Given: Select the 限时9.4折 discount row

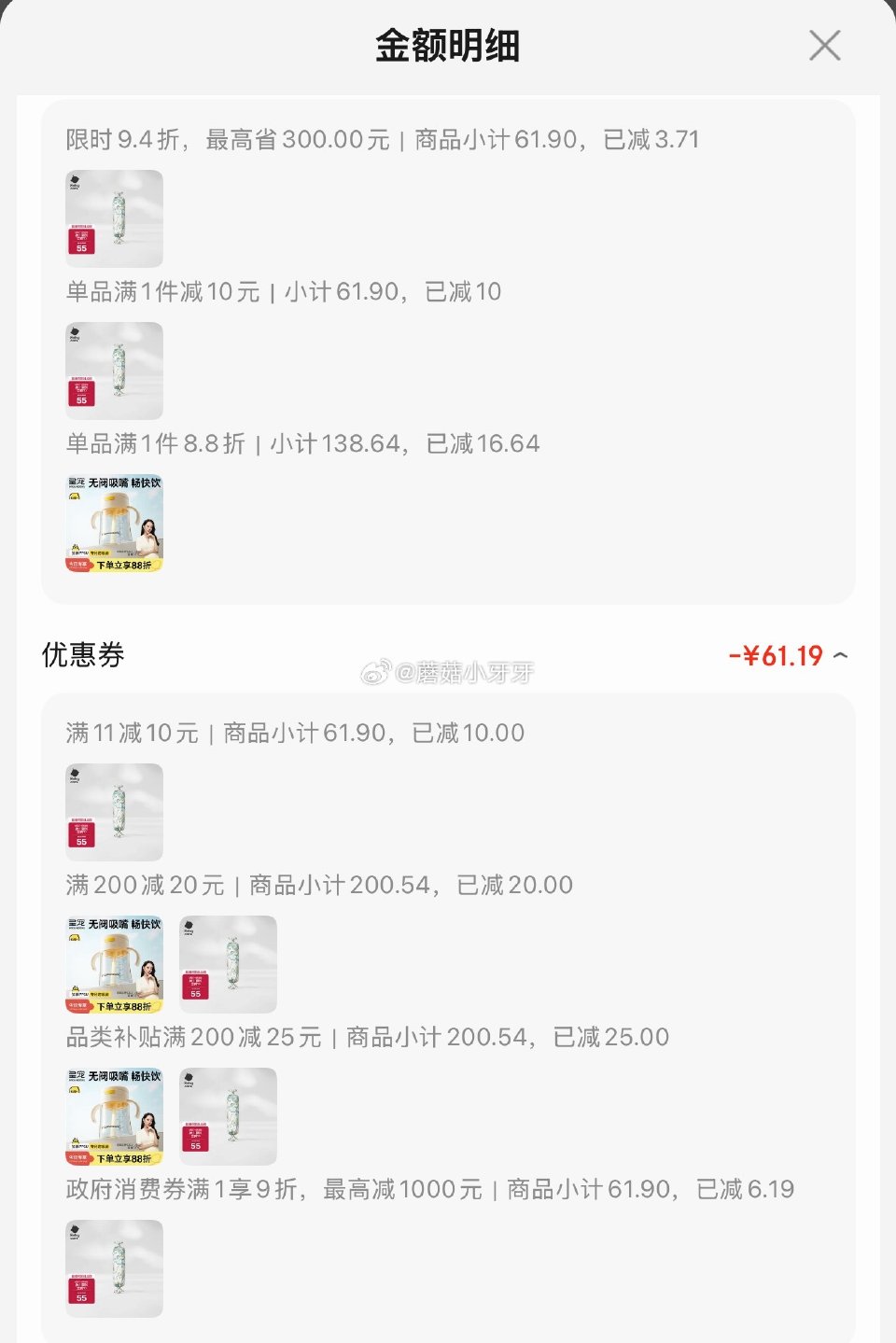Looking at the screenshot, I should point(378,140).
